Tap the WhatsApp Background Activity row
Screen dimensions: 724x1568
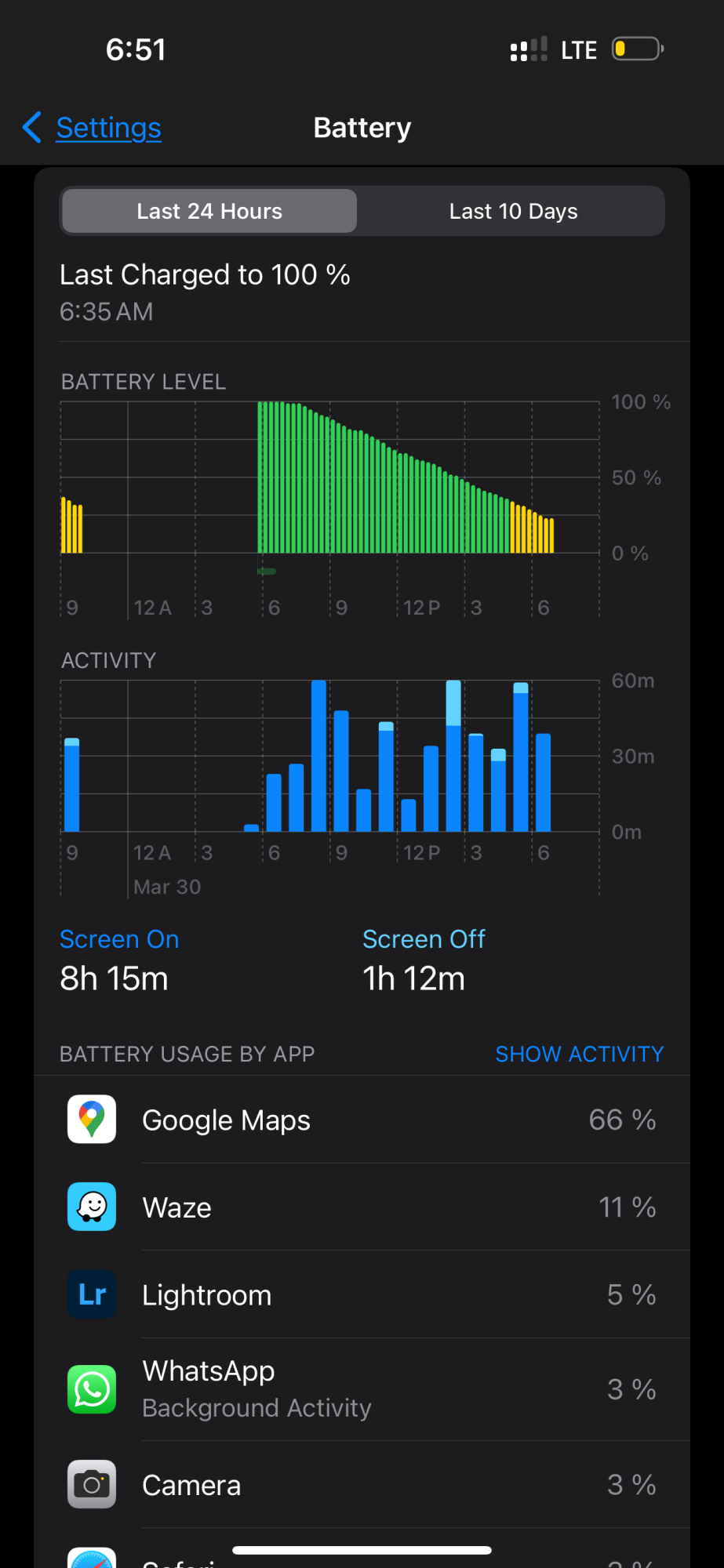[x=362, y=1389]
